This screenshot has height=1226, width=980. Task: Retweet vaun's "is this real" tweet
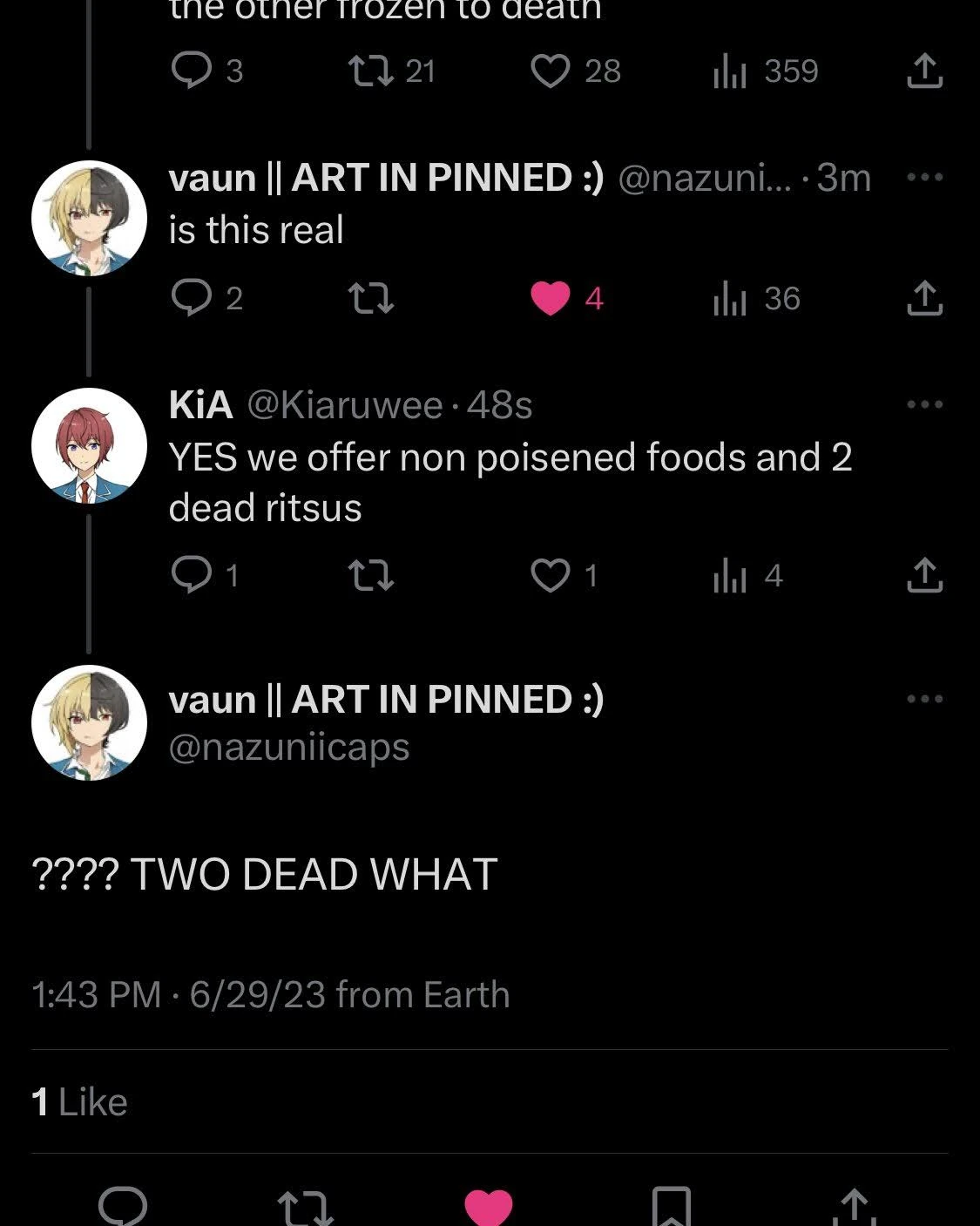coord(371,299)
